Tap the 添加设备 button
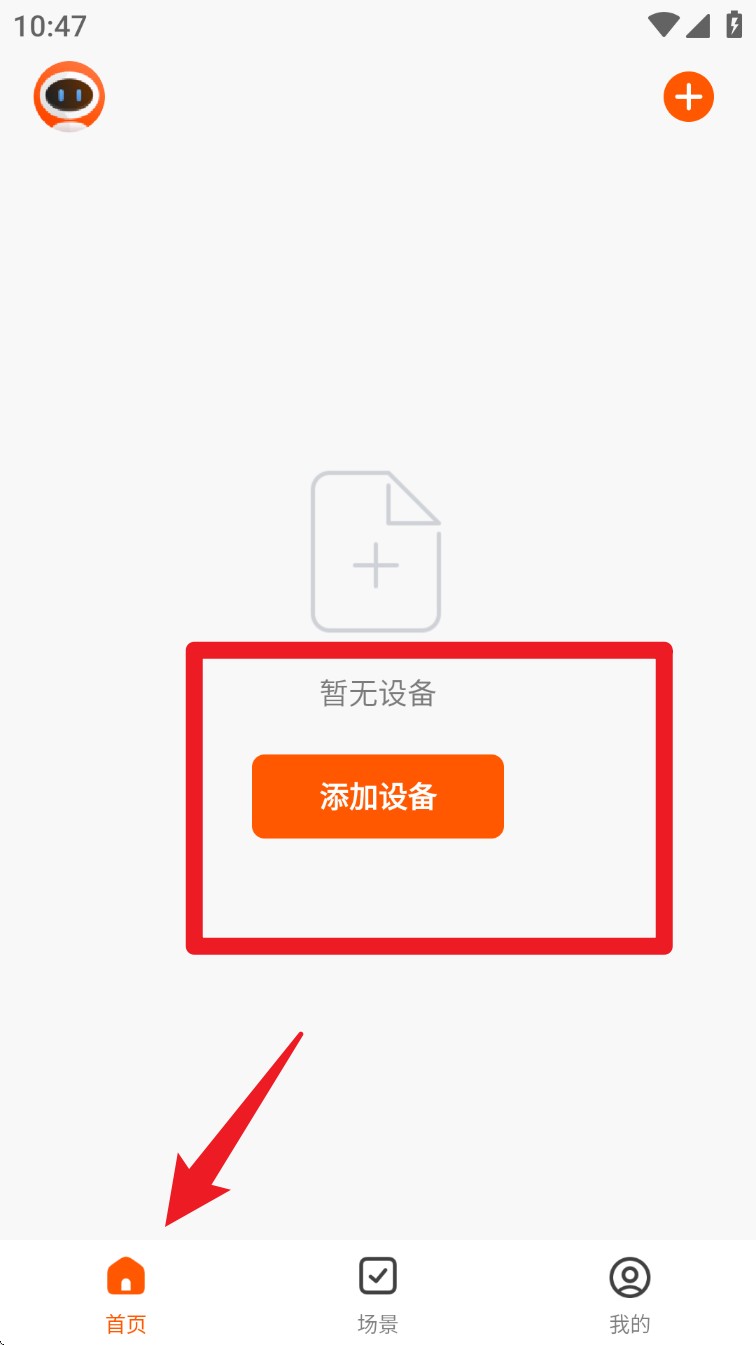The image size is (756, 1345). tap(378, 796)
